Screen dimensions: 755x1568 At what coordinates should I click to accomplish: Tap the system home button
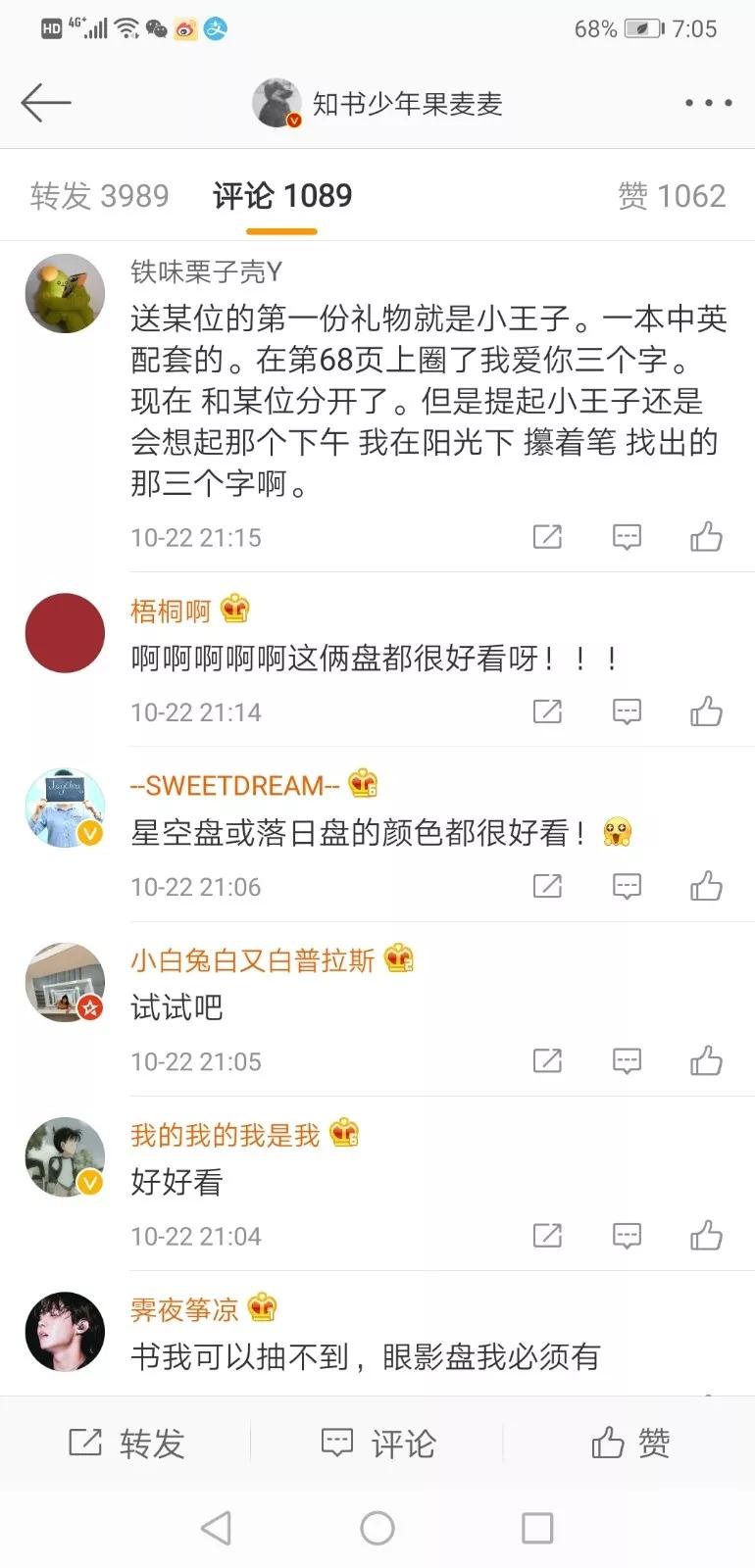[377, 1527]
